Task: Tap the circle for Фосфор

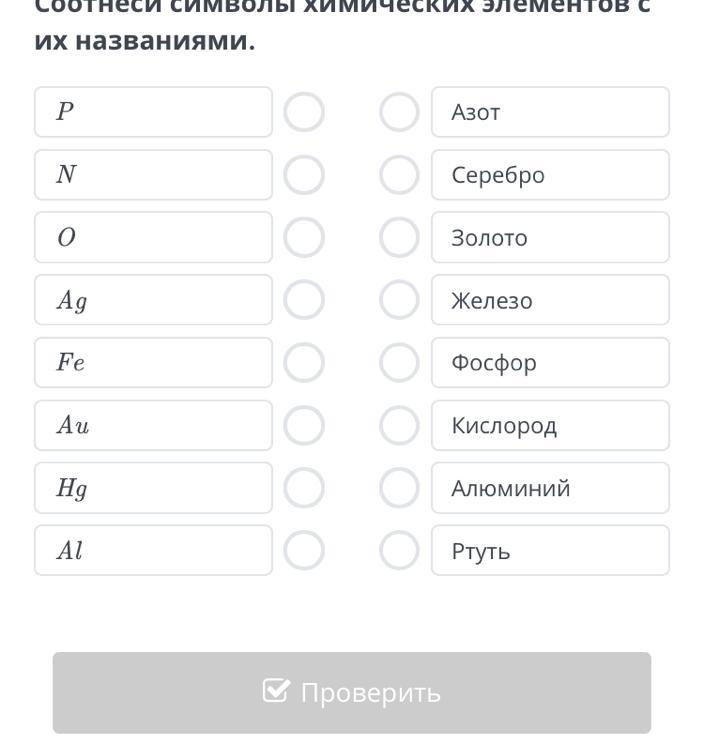Action: tap(399, 363)
